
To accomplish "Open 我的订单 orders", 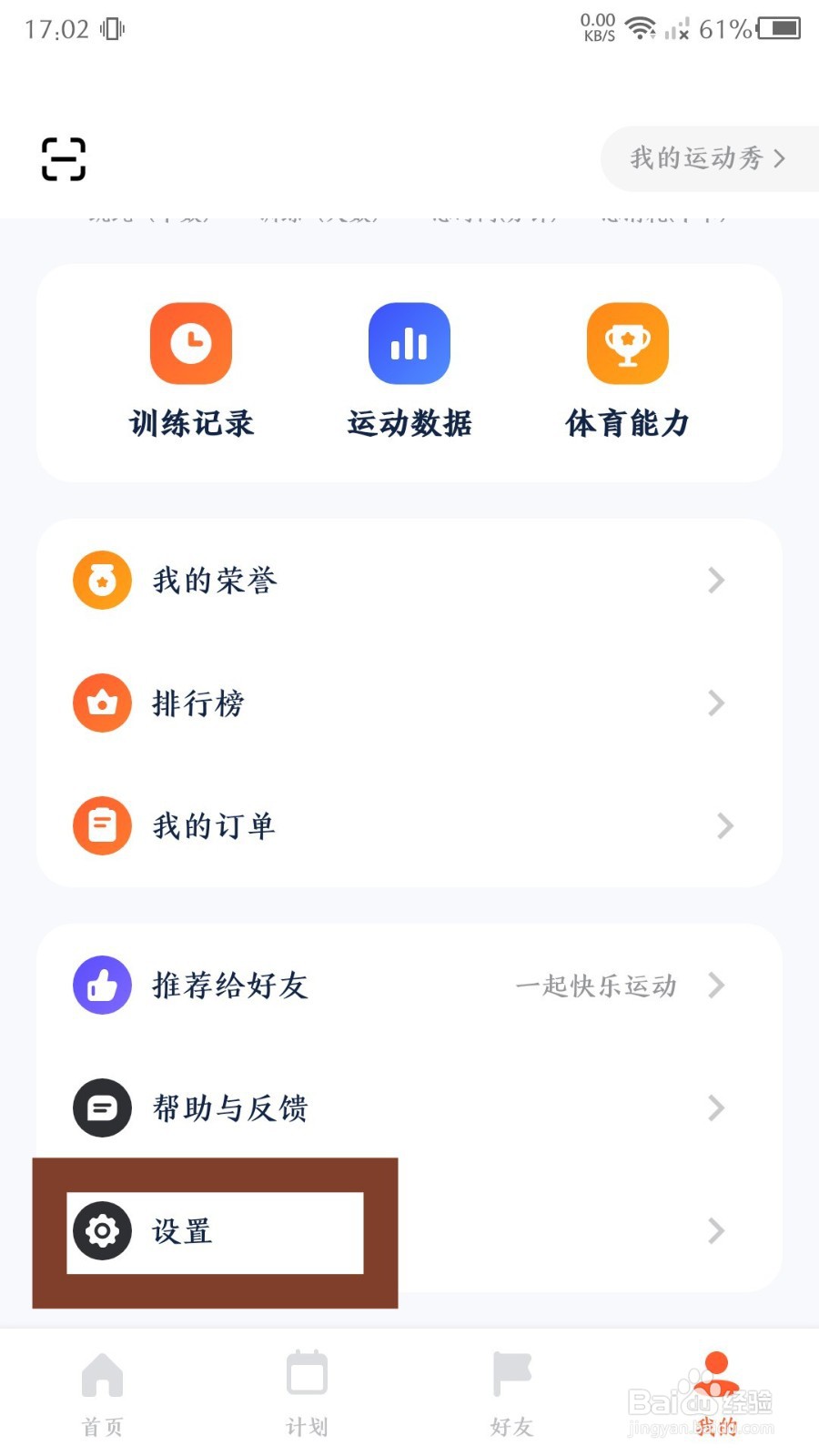I will click(x=409, y=825).
